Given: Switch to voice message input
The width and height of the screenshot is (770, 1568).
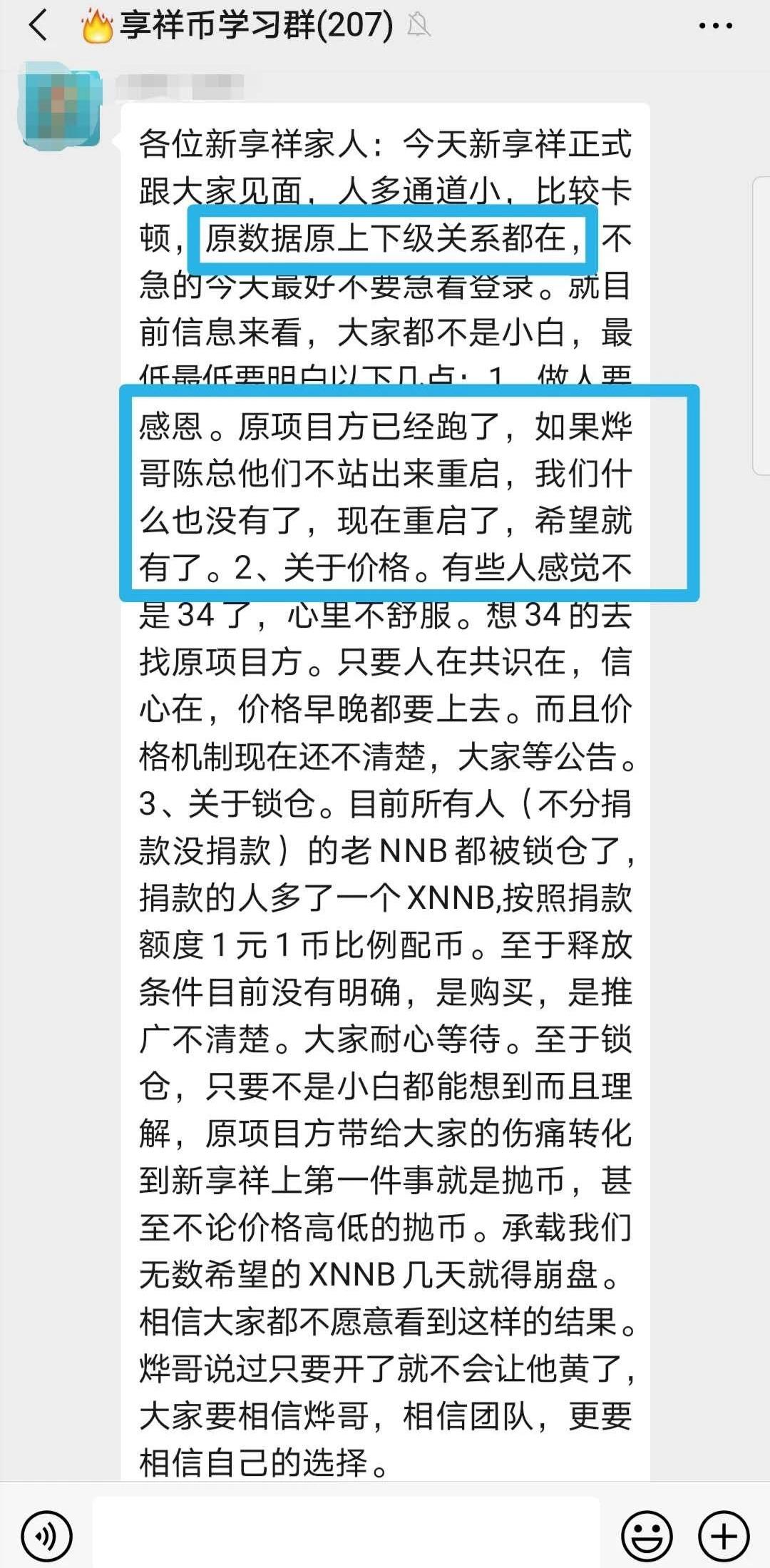Looking at the screenshot, I should point(46,1535).
